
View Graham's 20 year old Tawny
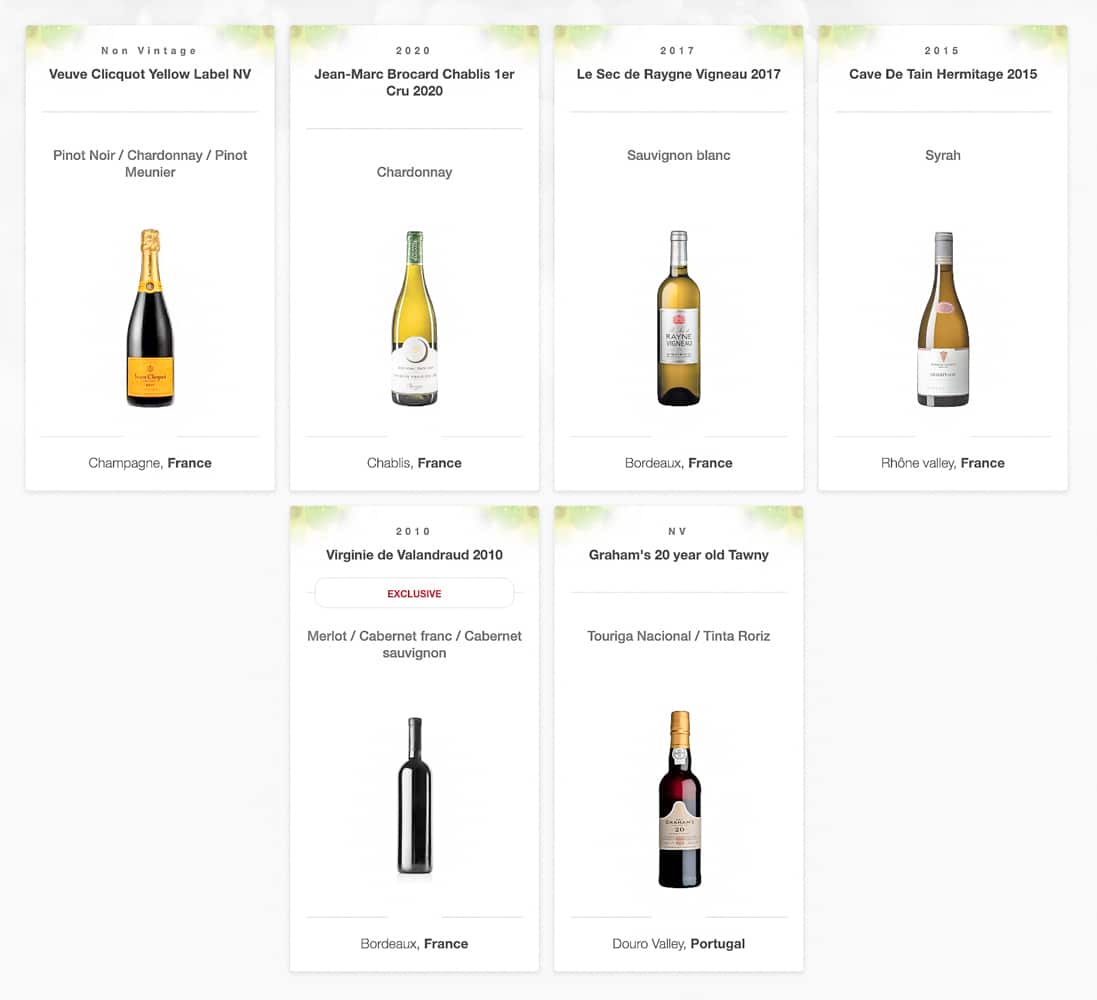pos(678,555)
